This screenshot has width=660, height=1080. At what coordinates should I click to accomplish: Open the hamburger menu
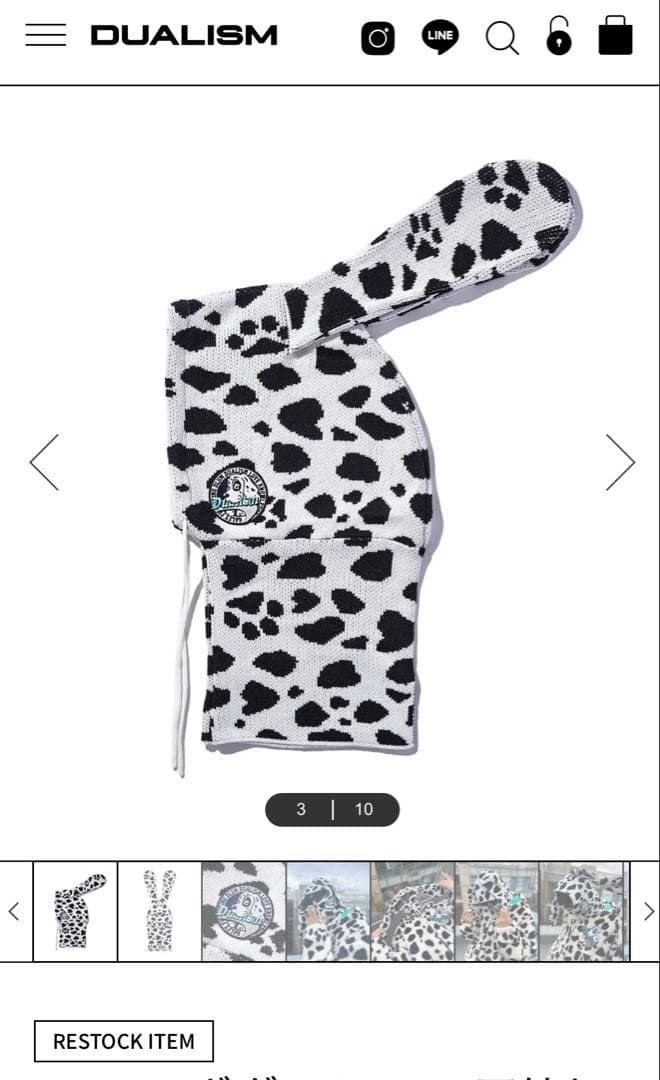click(46, 36)
